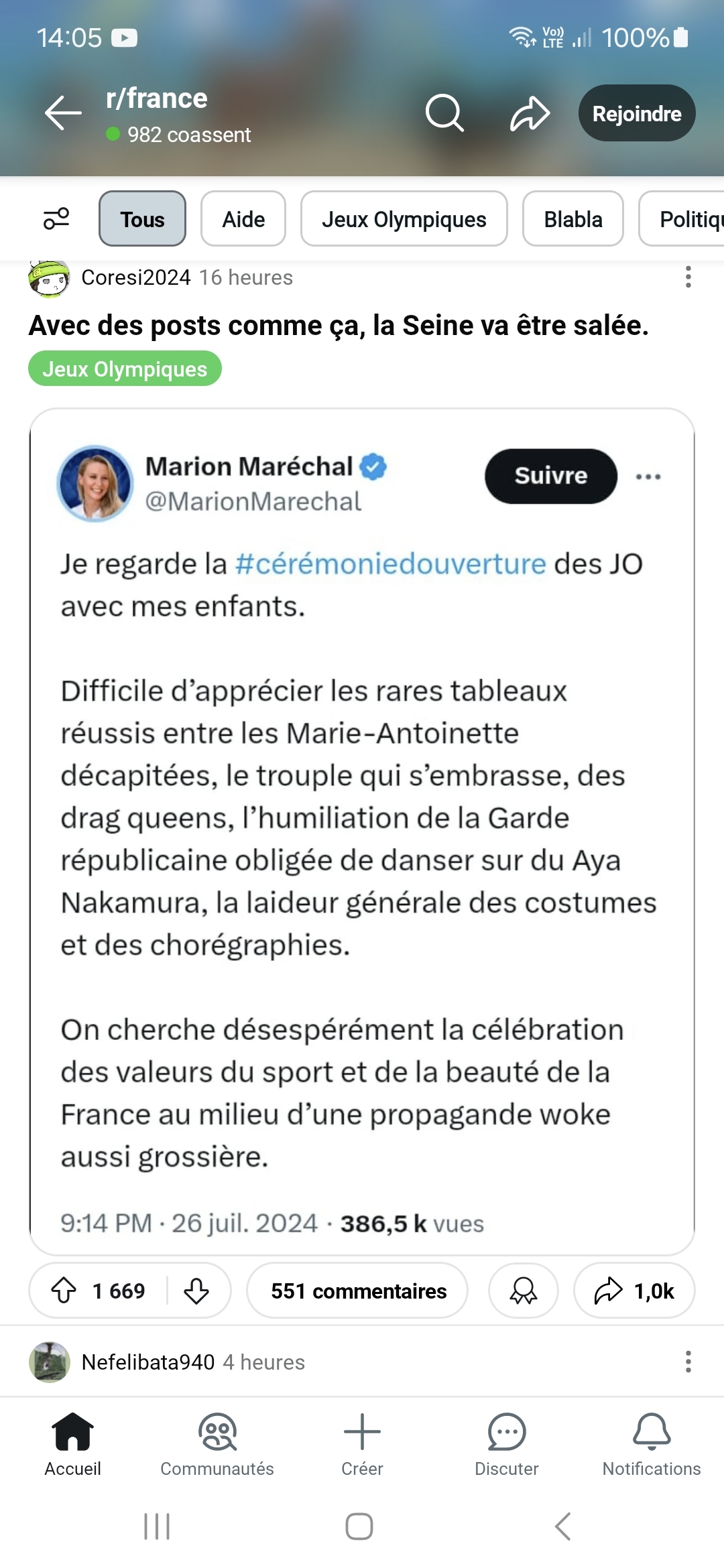The height and width of the screenshot is (1568, 724).
Task: Upvote the Coresi2024 post
Action: pyautogui.click(x=64, y=1291)
